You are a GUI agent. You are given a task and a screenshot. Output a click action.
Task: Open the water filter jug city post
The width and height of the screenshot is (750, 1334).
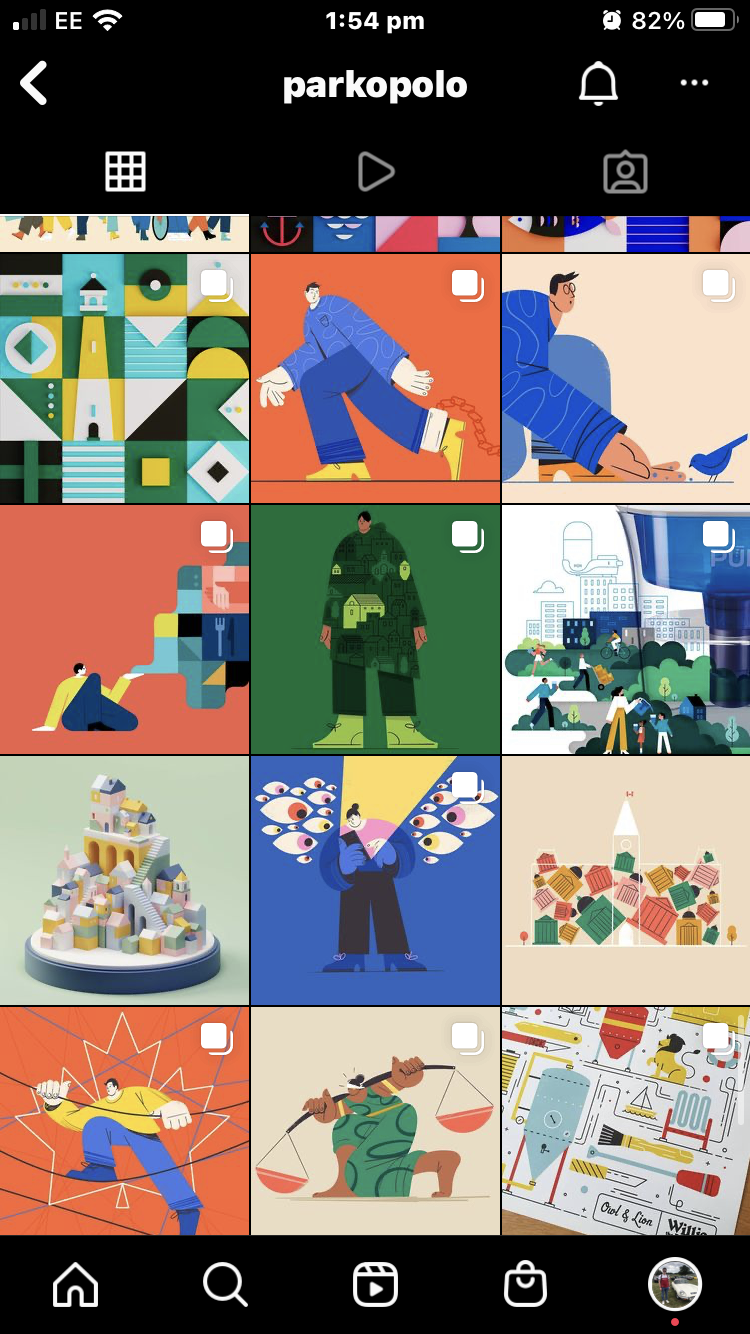(626, 629)
